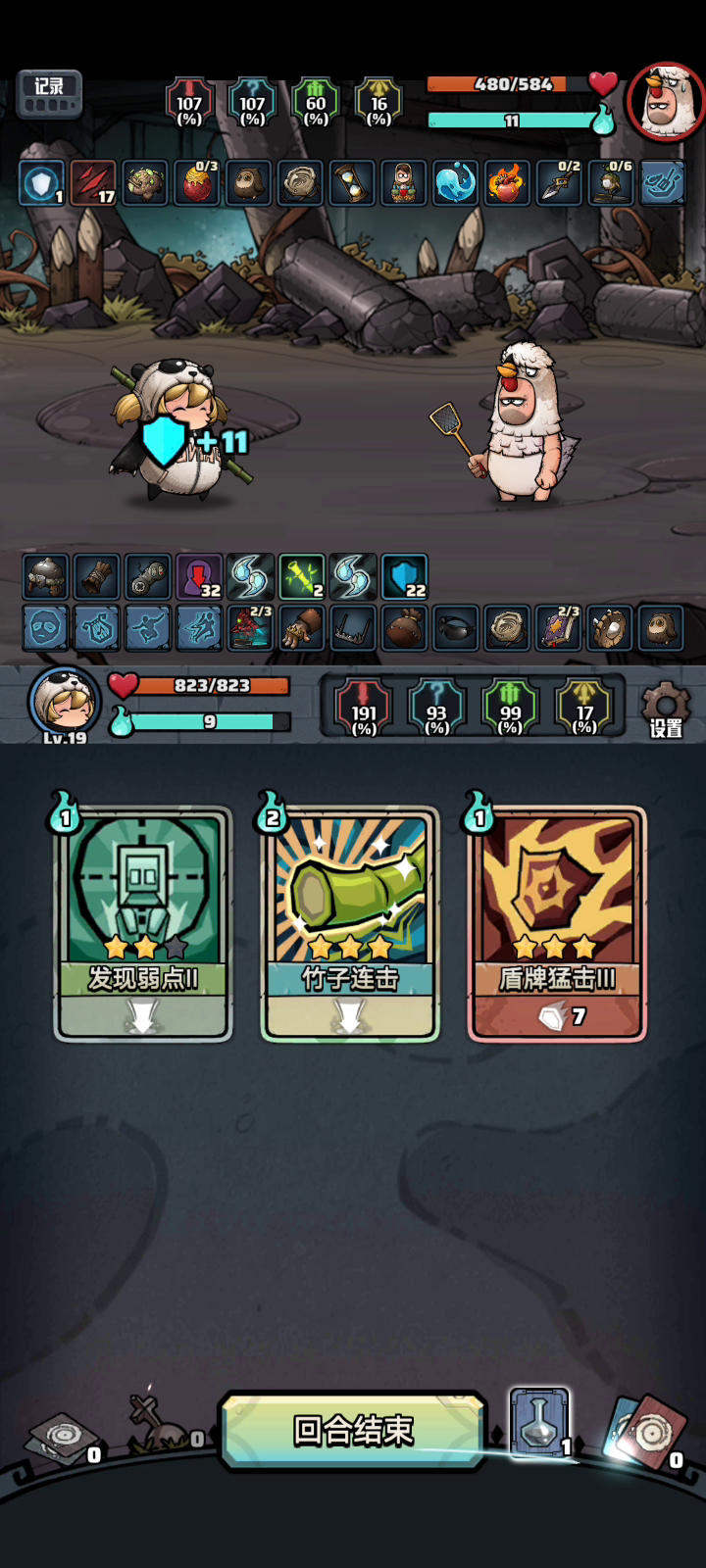Inspect the player purple debuff showing 32
The height and width of the screenshot is (1568, 706).
tap(199, 576)
